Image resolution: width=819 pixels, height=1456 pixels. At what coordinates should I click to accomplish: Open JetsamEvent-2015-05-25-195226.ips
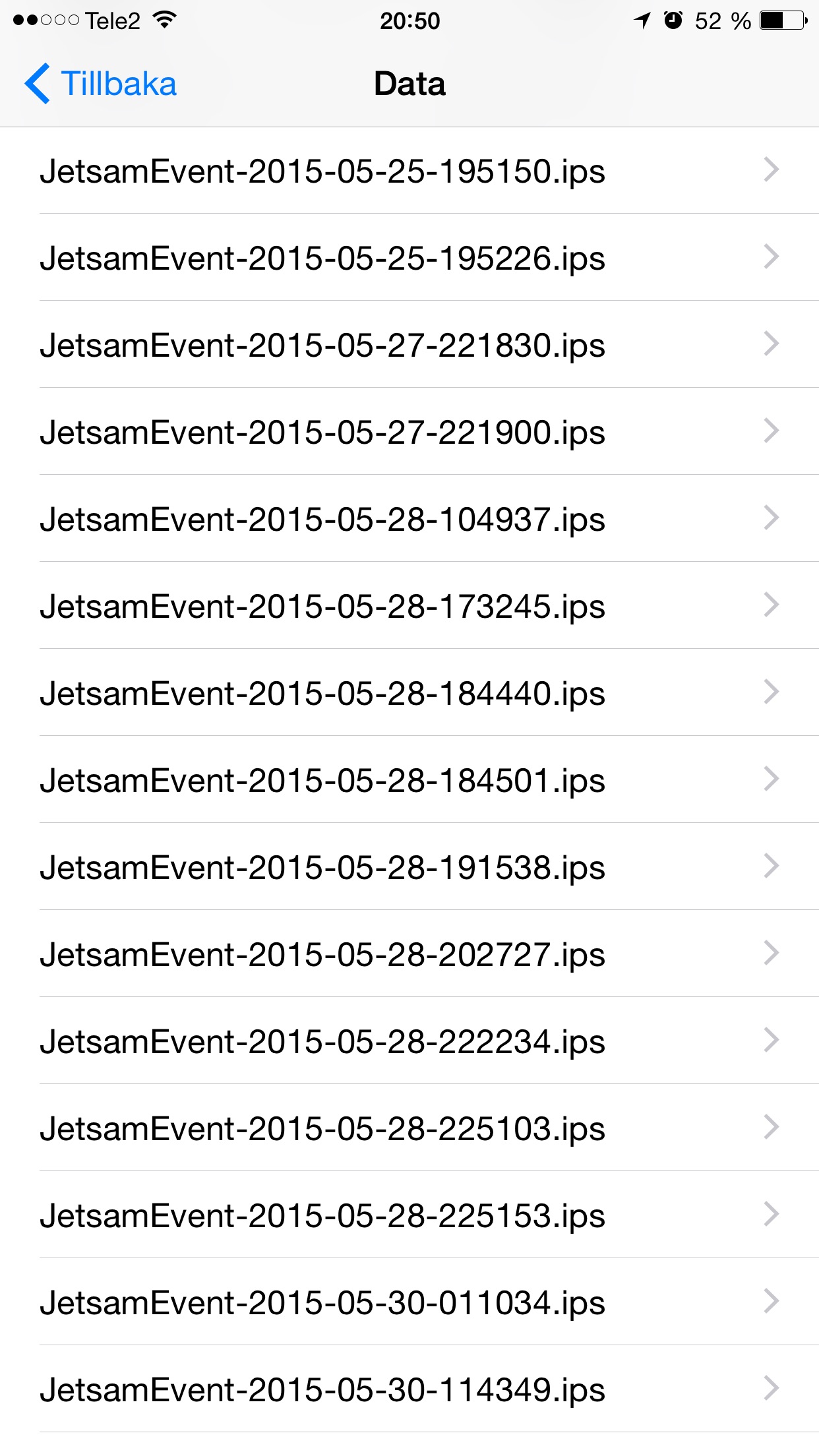tap(409, 257)
